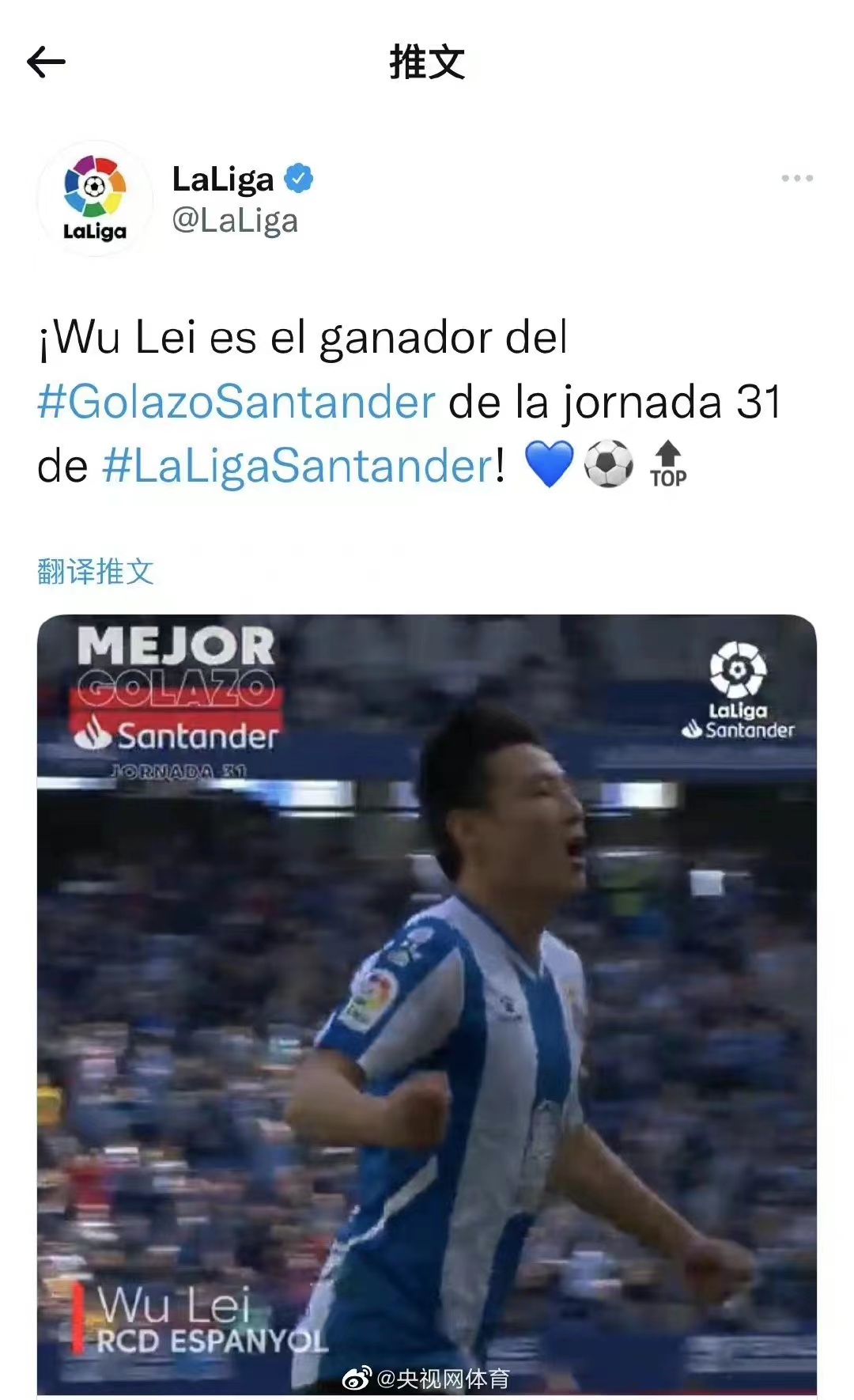The image size is (854, 1400).
Task: Tap 翻译推文 to translate the tweet
Action: pos(96,571)
